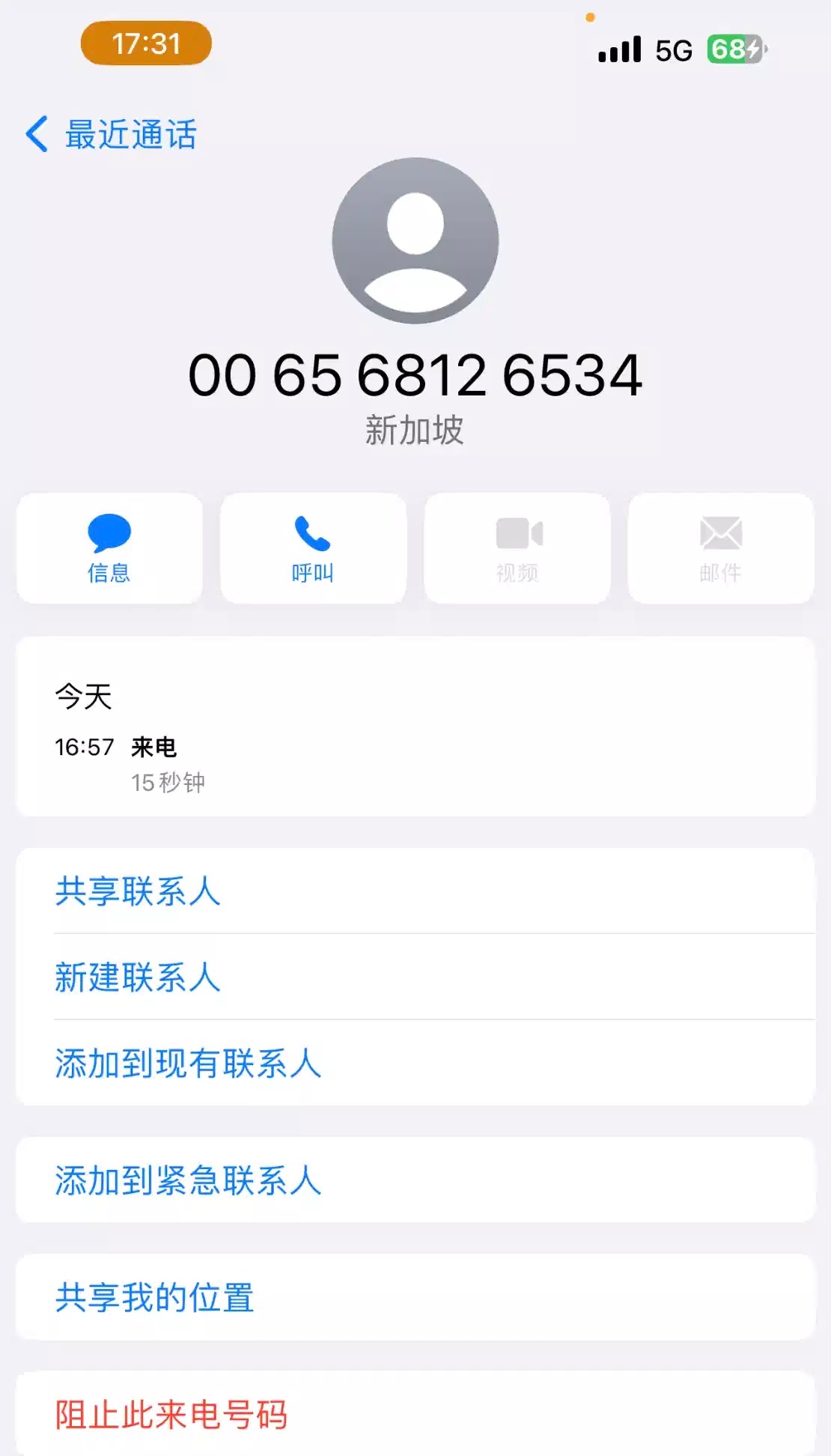The height and width of the screenshot is (1456, 831).
Task: Call this number with 呼叫
Action: pyautogui.click(x=313, y=548)
